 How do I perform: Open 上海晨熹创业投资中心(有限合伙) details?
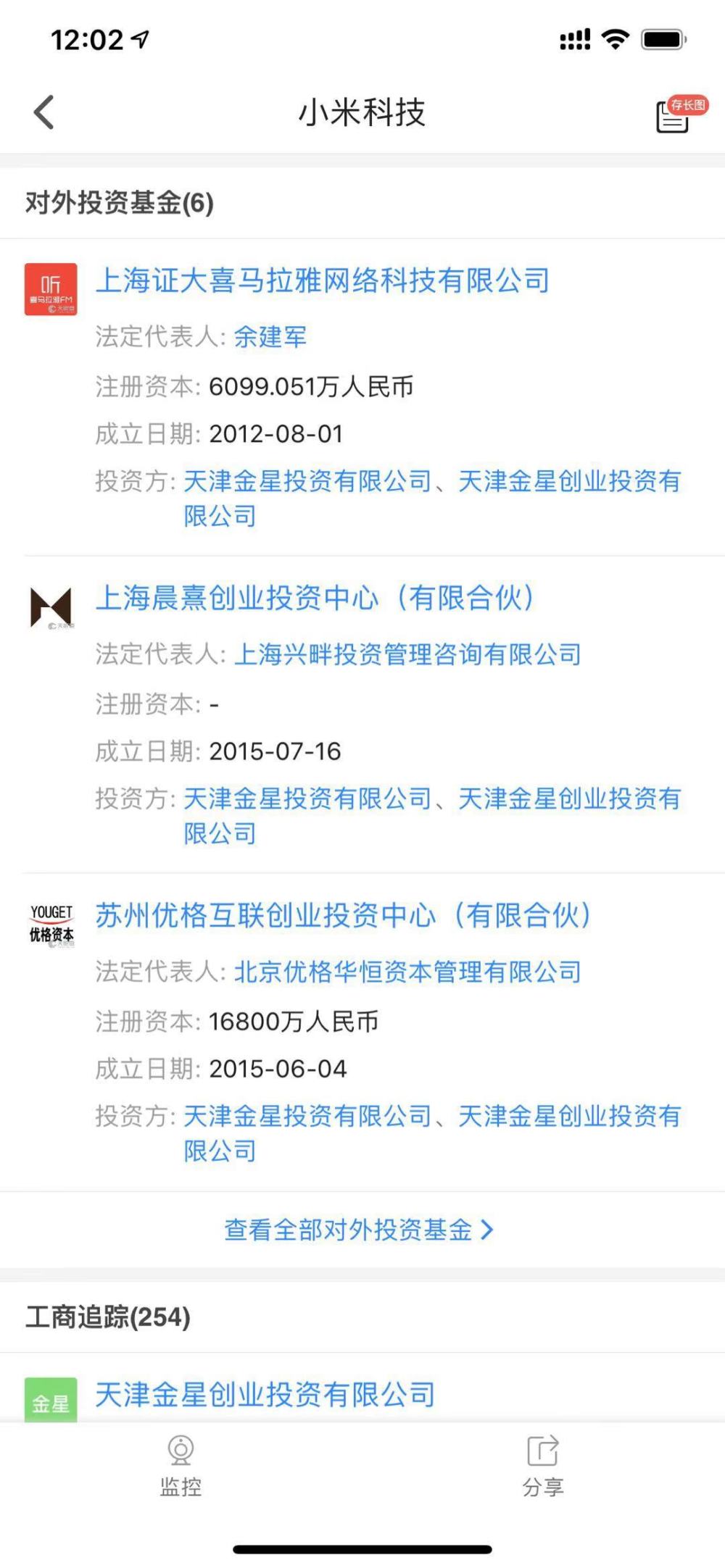click(316, 598)
